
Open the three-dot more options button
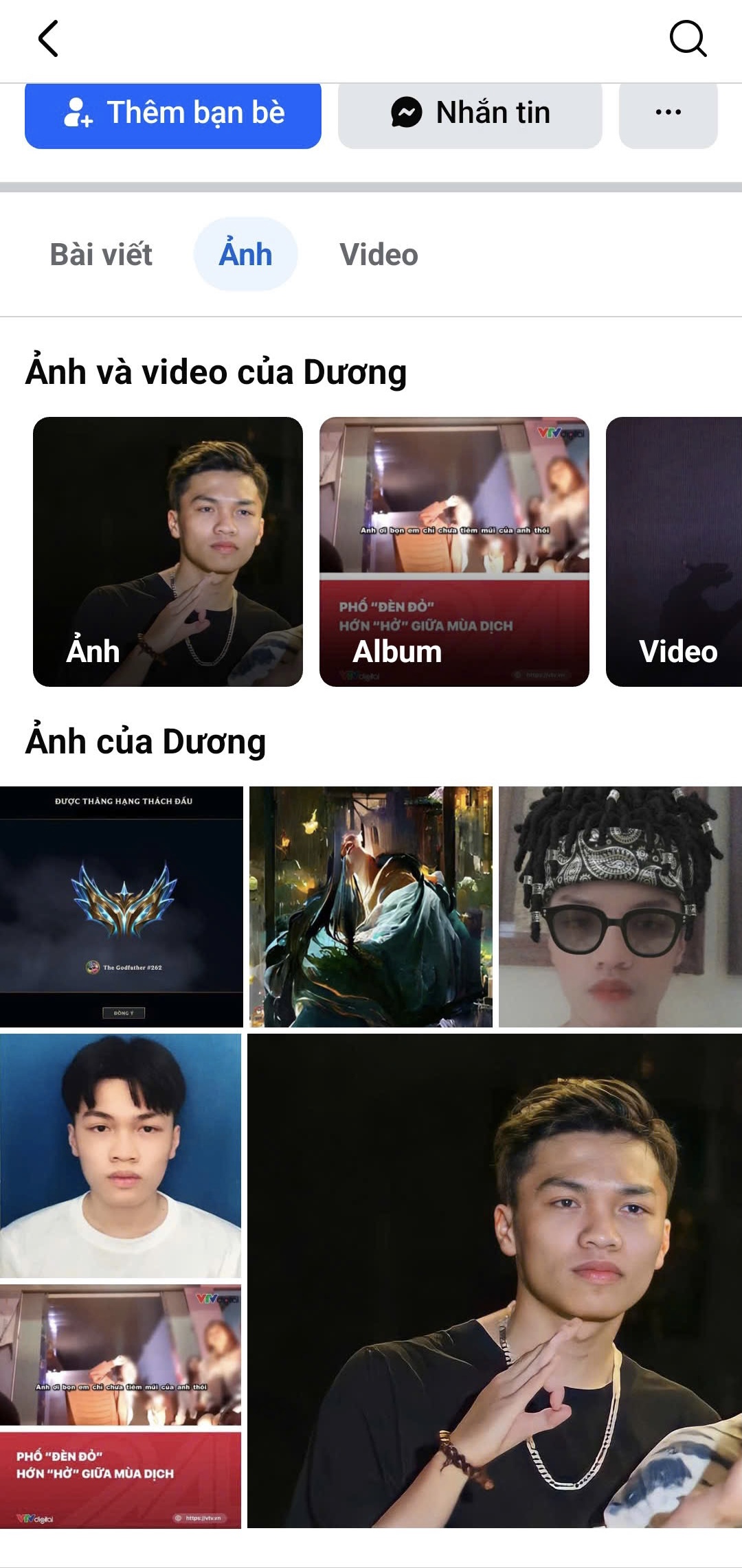668,113
